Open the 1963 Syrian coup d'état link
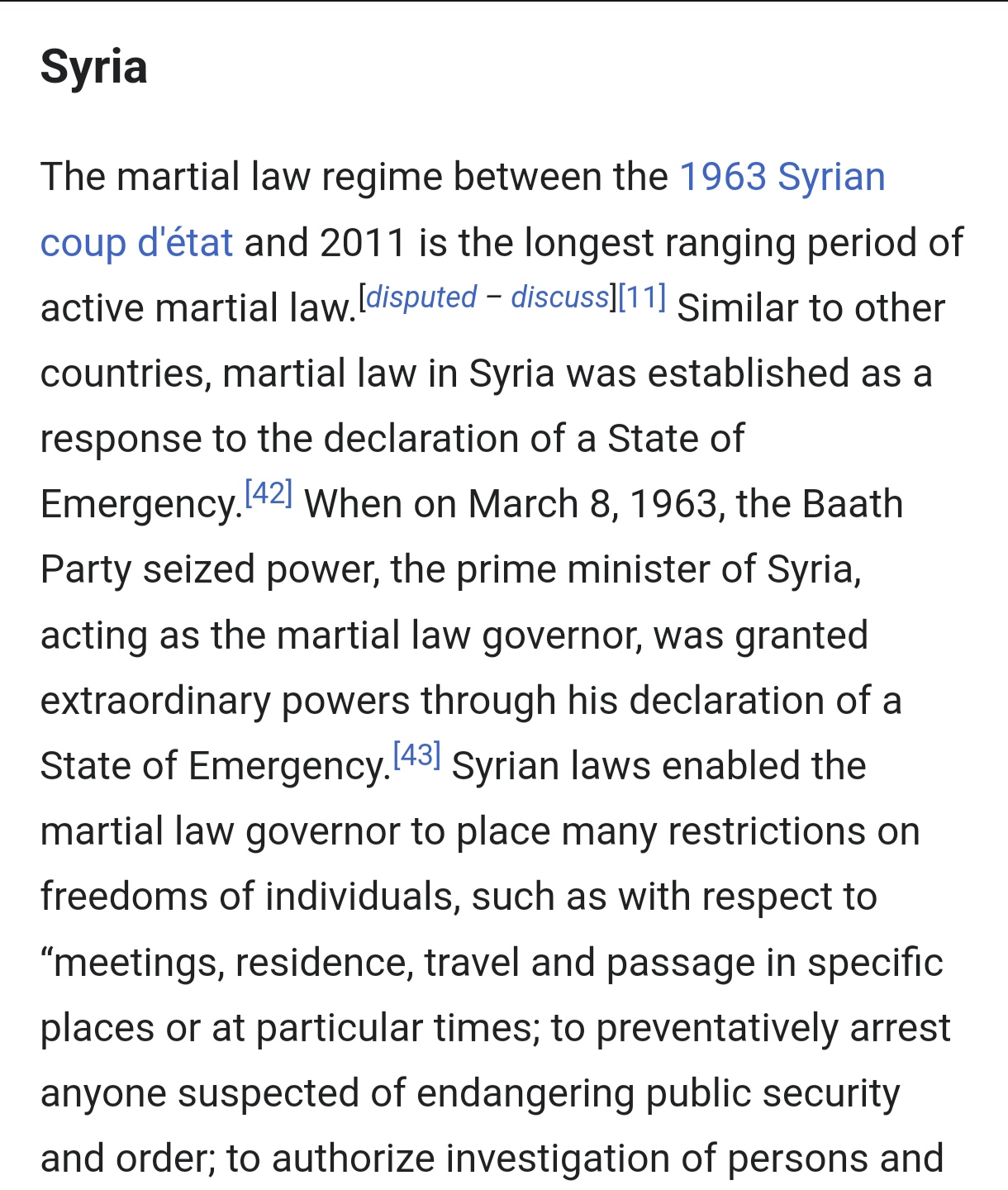 point(781,178)
